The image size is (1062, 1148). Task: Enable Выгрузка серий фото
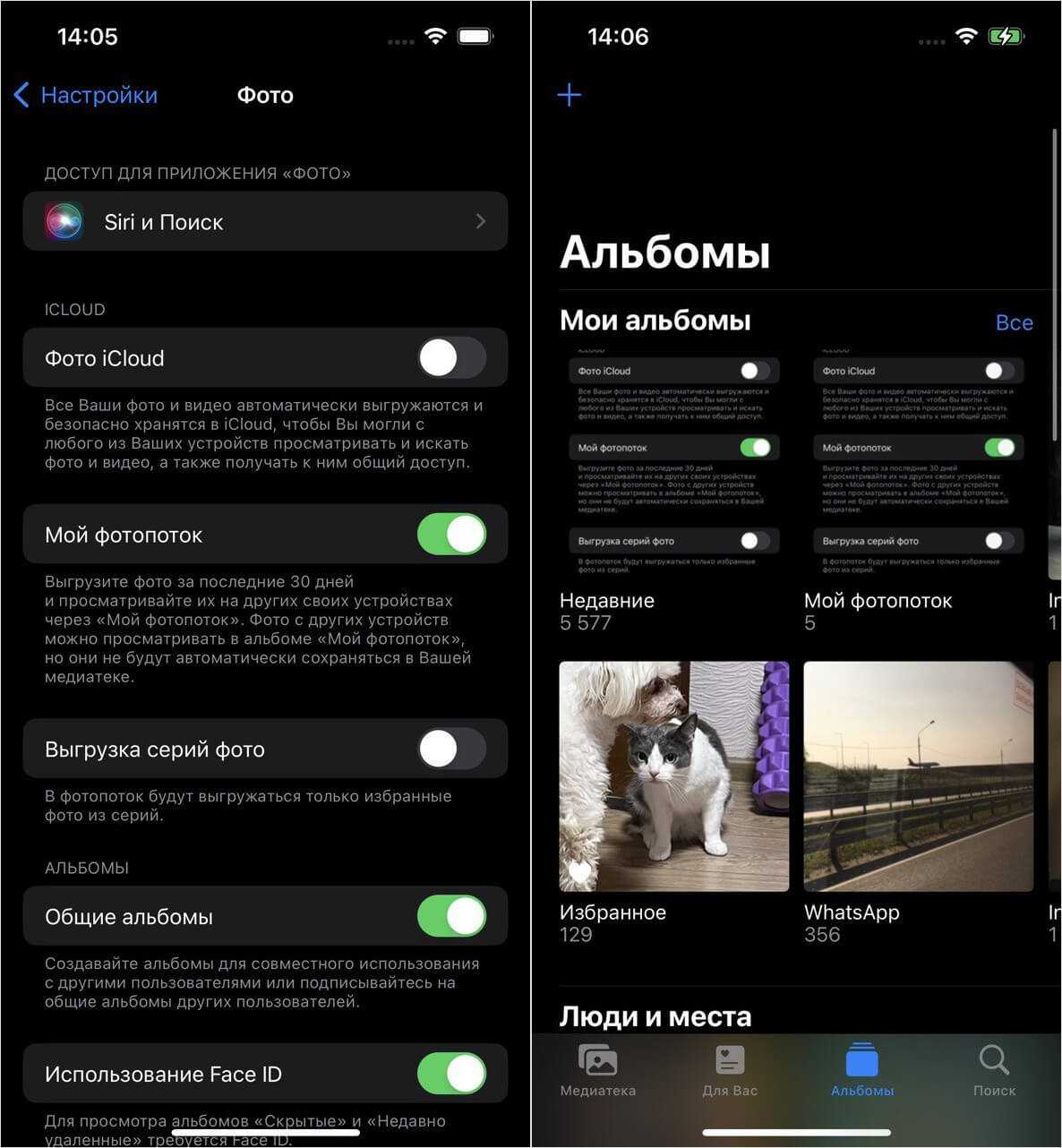451,750
